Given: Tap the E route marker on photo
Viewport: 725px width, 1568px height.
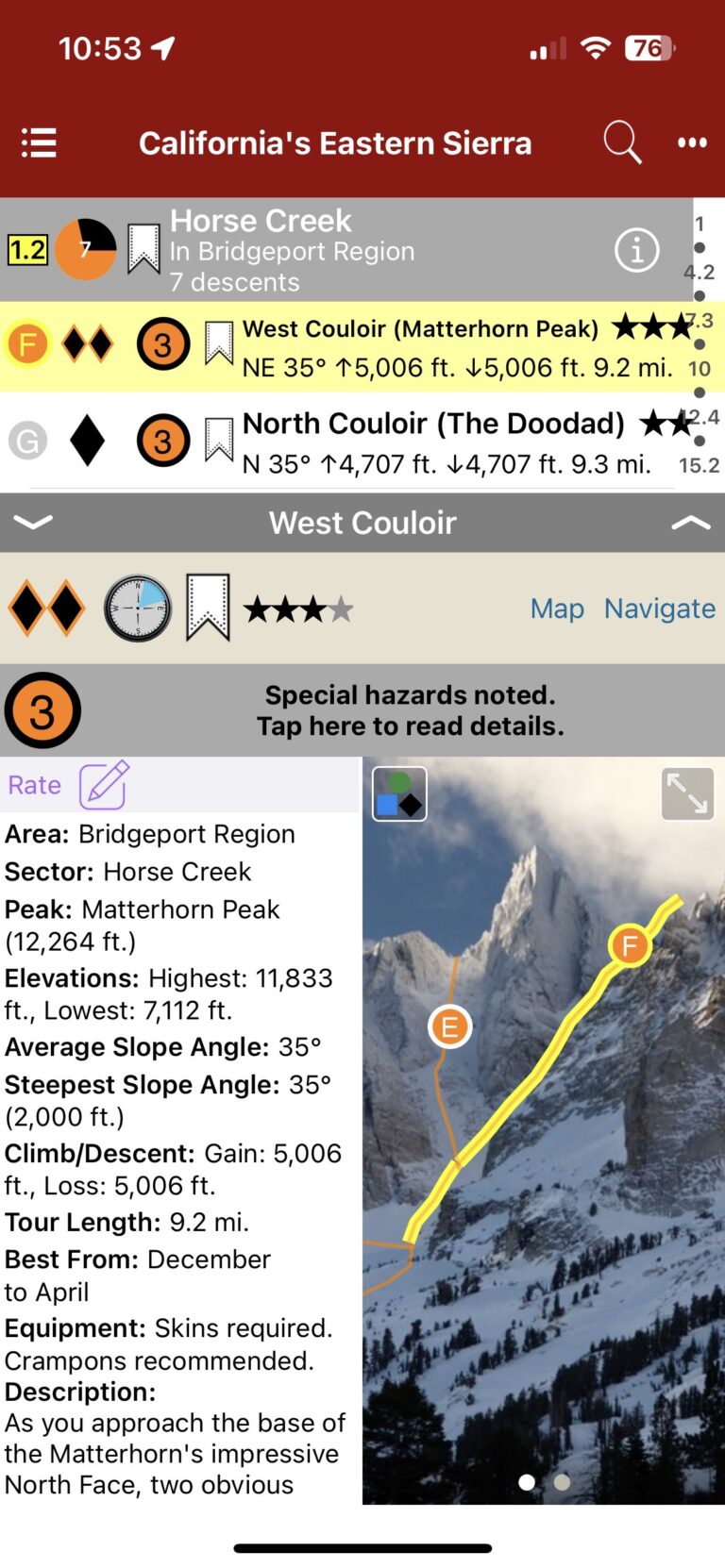Looking at the screenshot, I should (x=450, y=1026).
